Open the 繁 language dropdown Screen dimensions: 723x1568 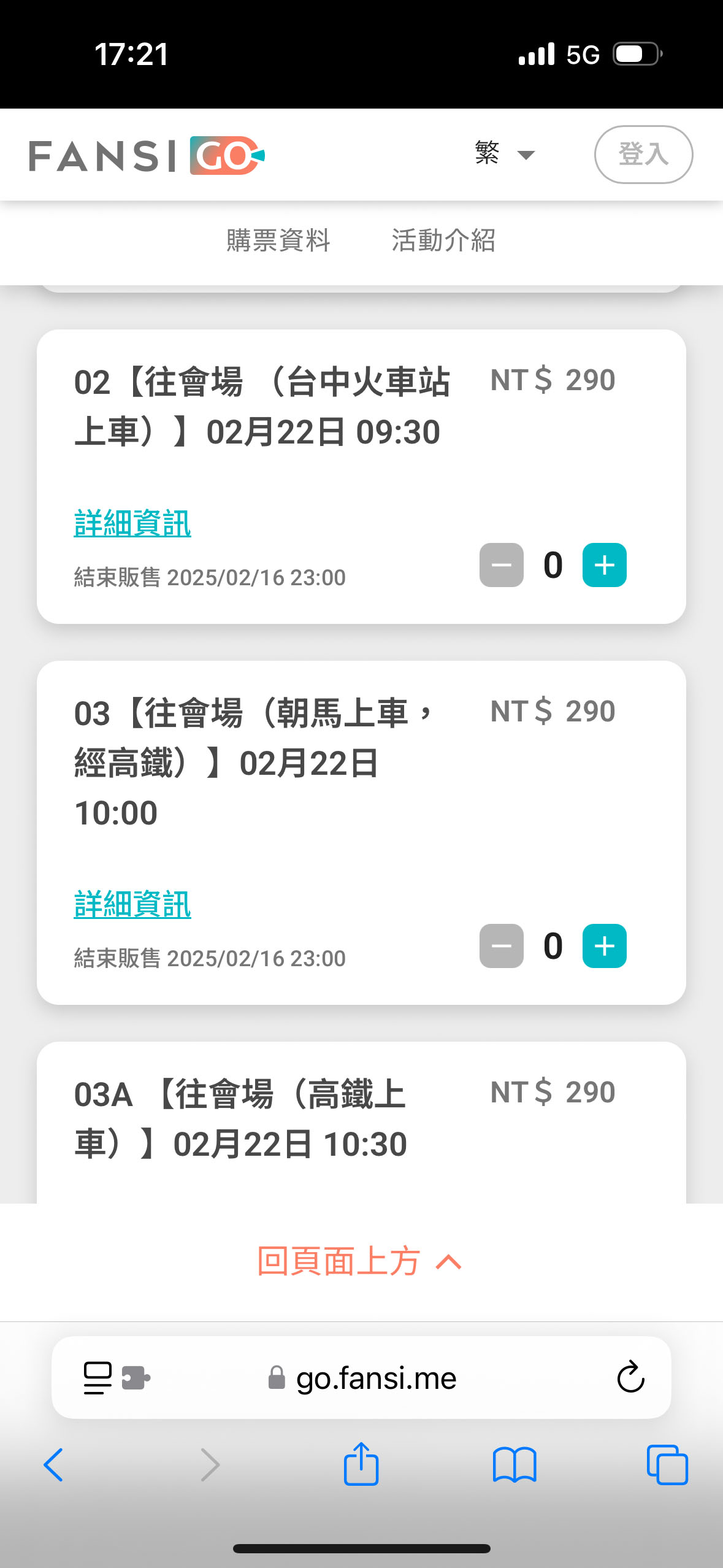click(505, 153)
